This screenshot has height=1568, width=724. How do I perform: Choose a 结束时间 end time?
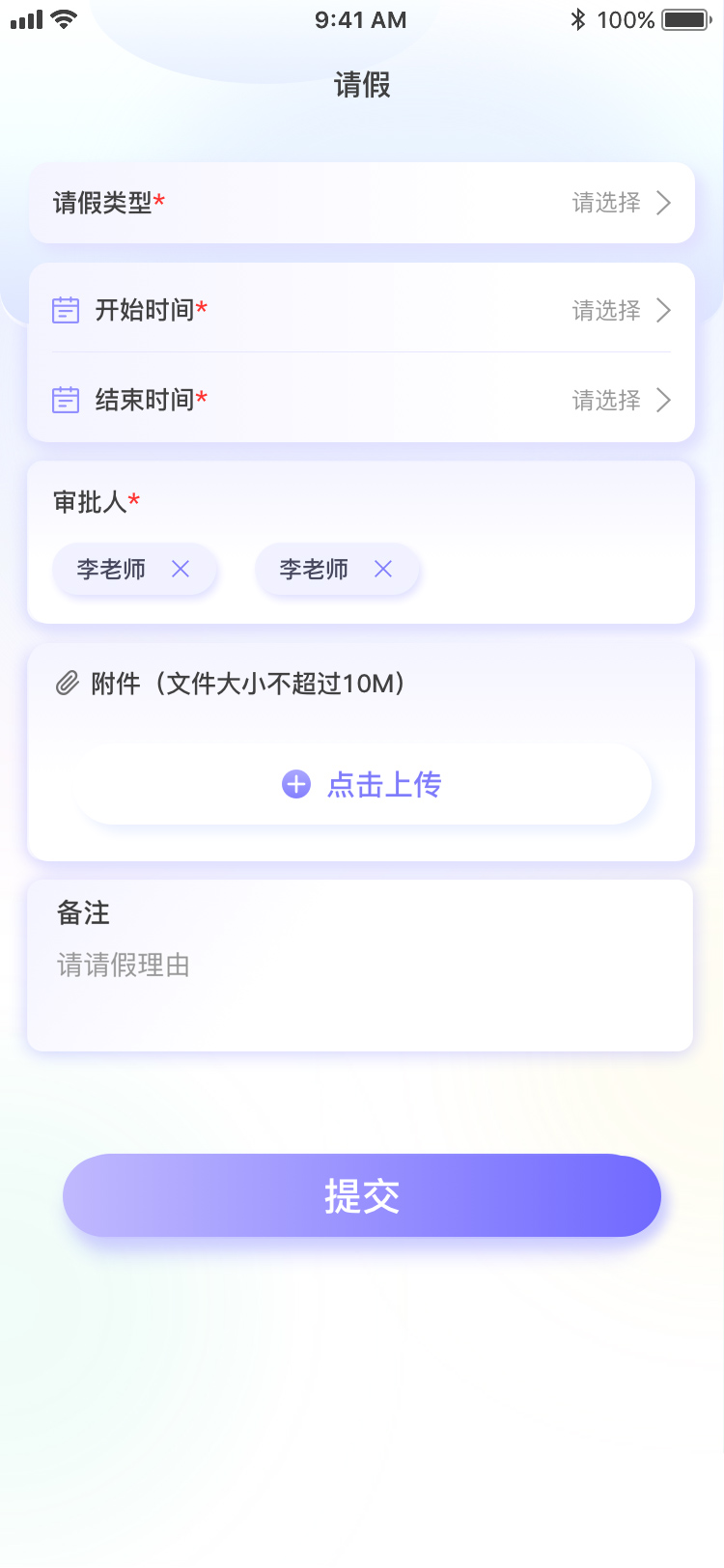tap(362, 400)
